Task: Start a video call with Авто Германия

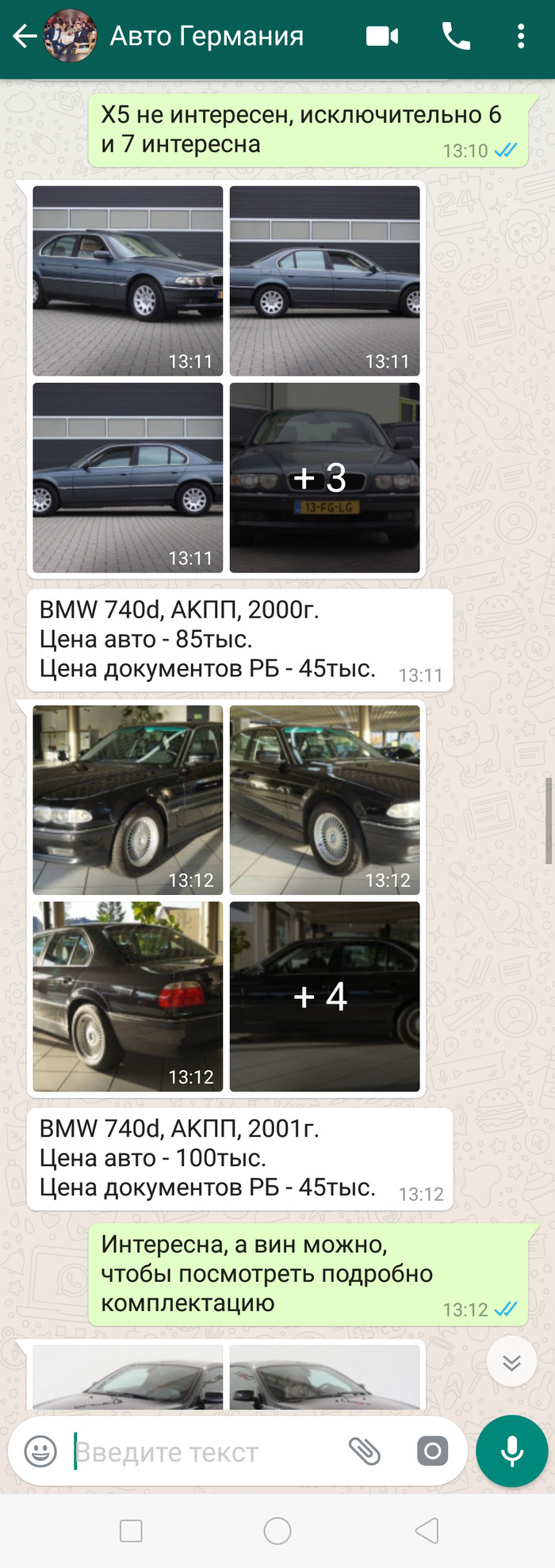Action: [x=382, y=36]
